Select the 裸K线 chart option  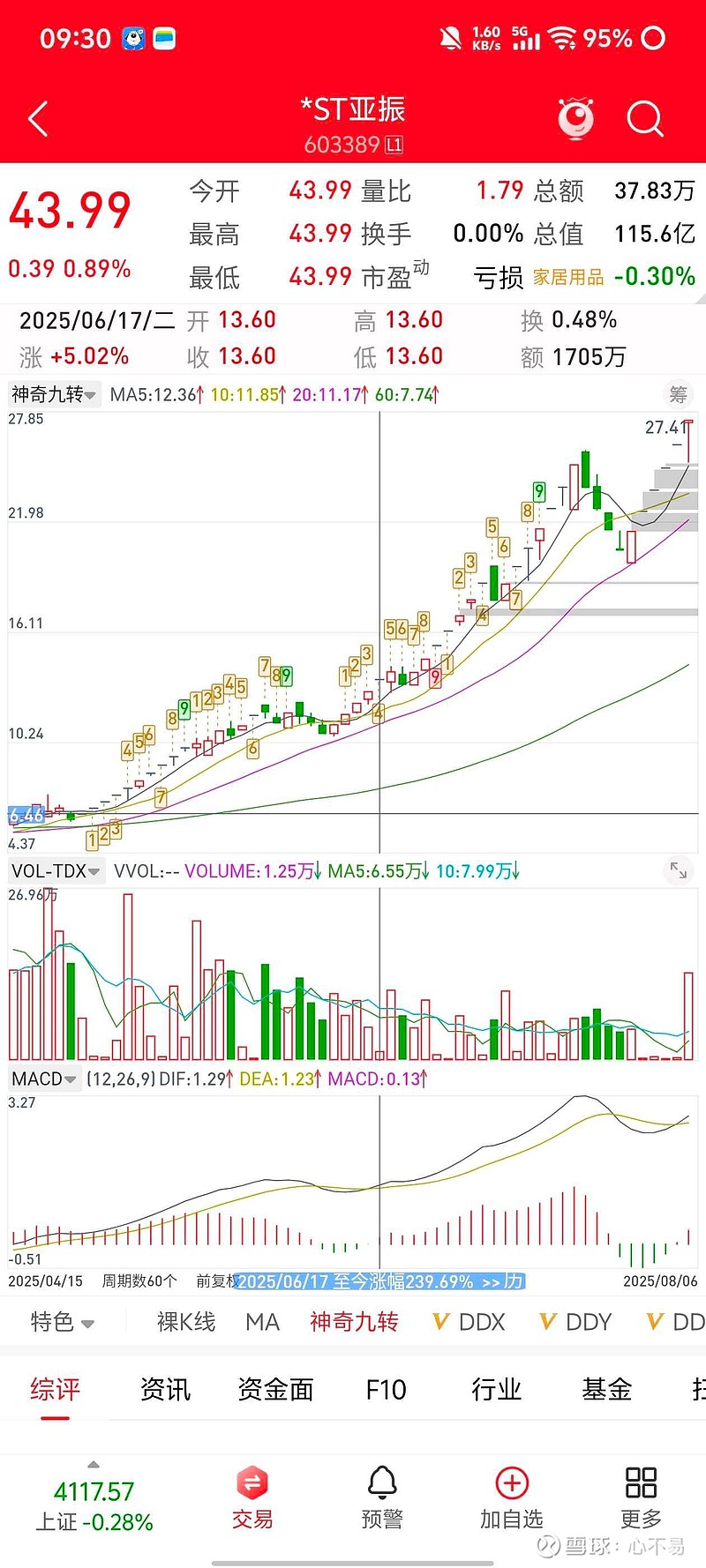coord(186,1322)
